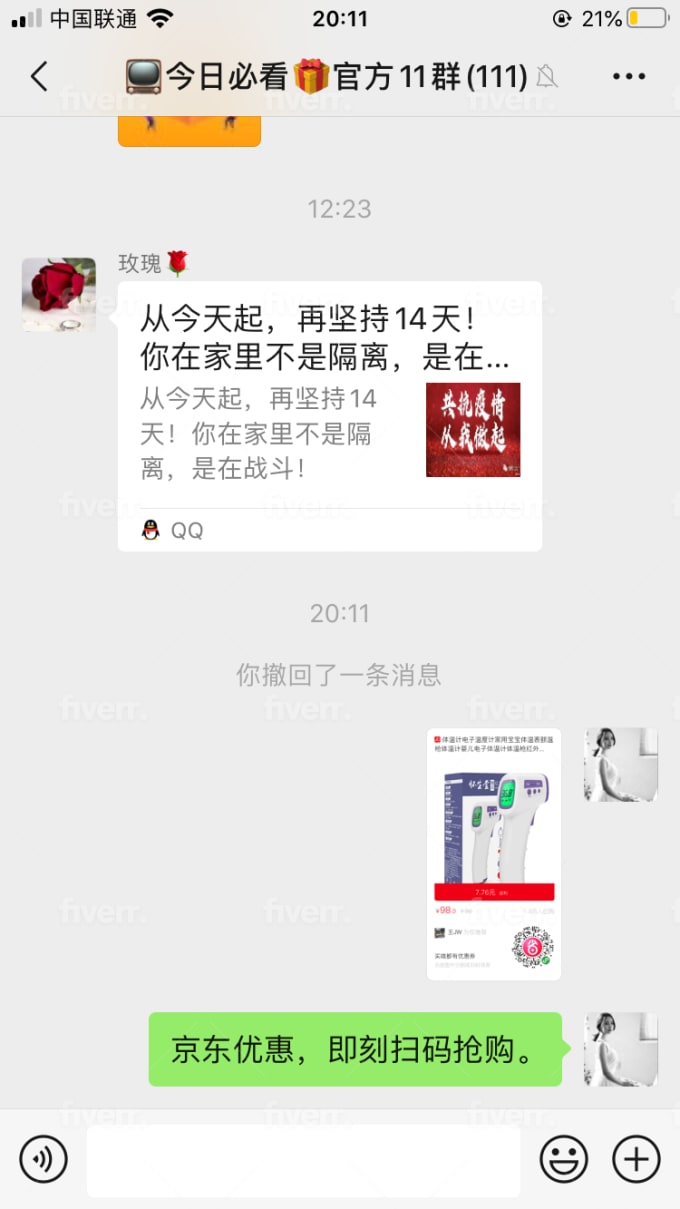View the thermometer product image message
680x1209 pixels.
click(x=494, y=854)
